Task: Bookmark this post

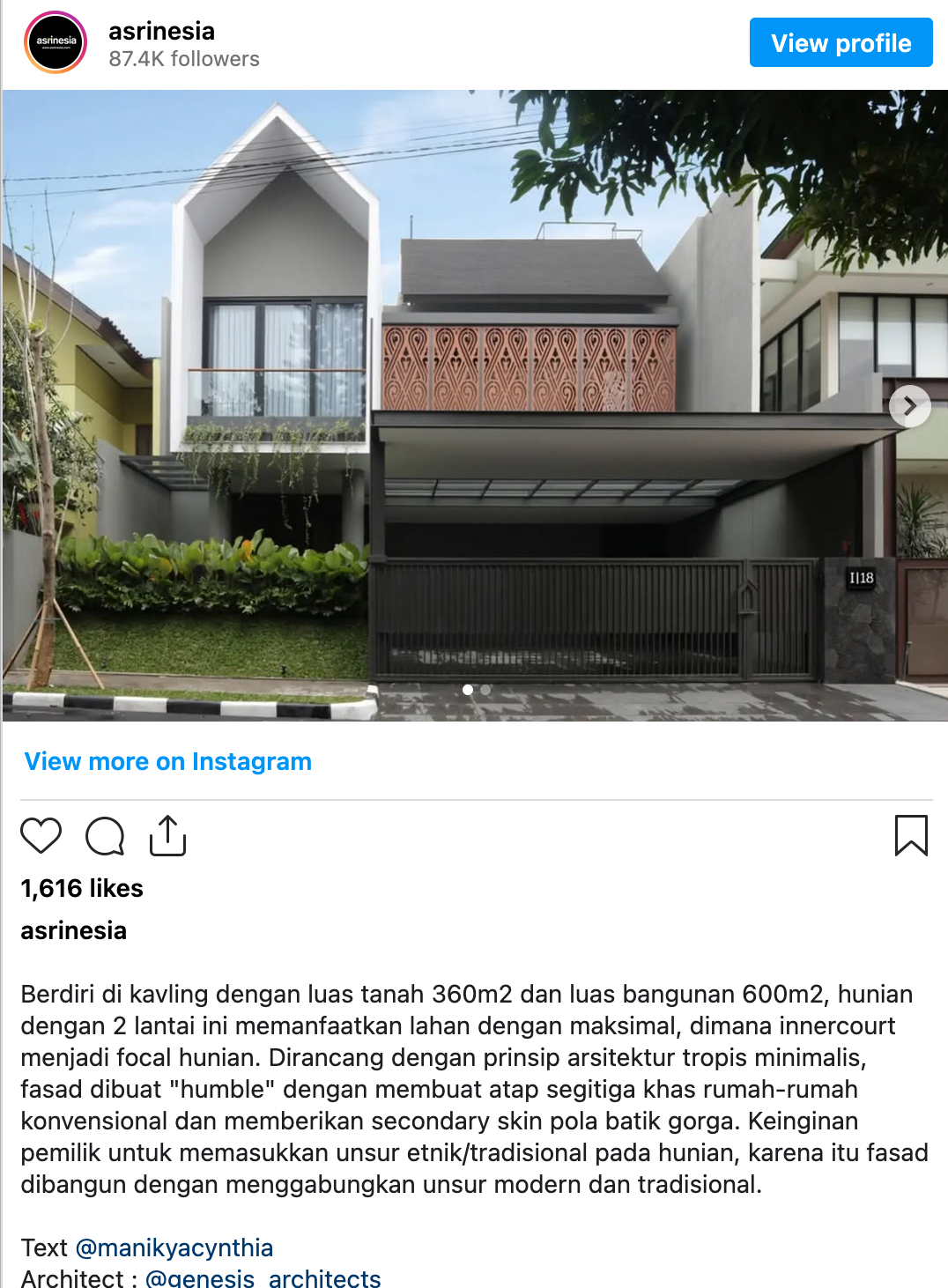Action: click(x=911, y=835)
